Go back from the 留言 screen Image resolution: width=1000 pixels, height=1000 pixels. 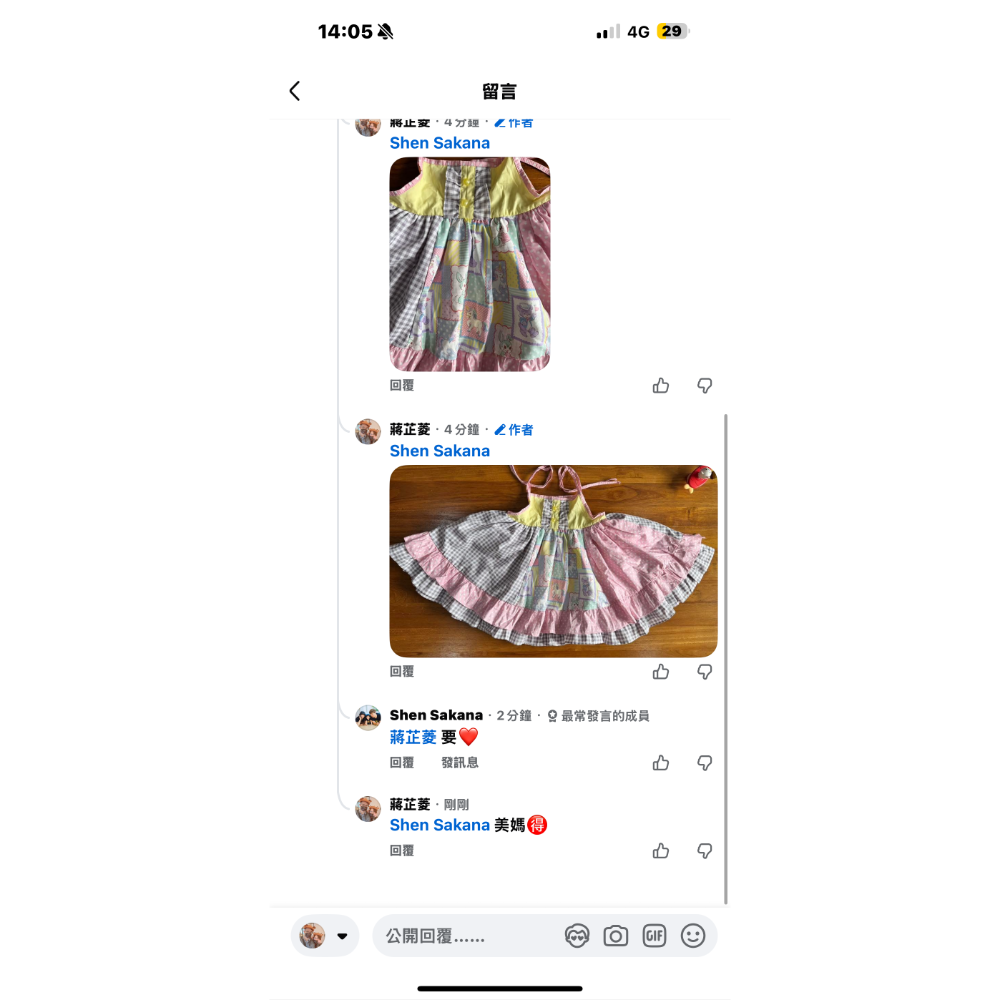(x=294, y=91)
